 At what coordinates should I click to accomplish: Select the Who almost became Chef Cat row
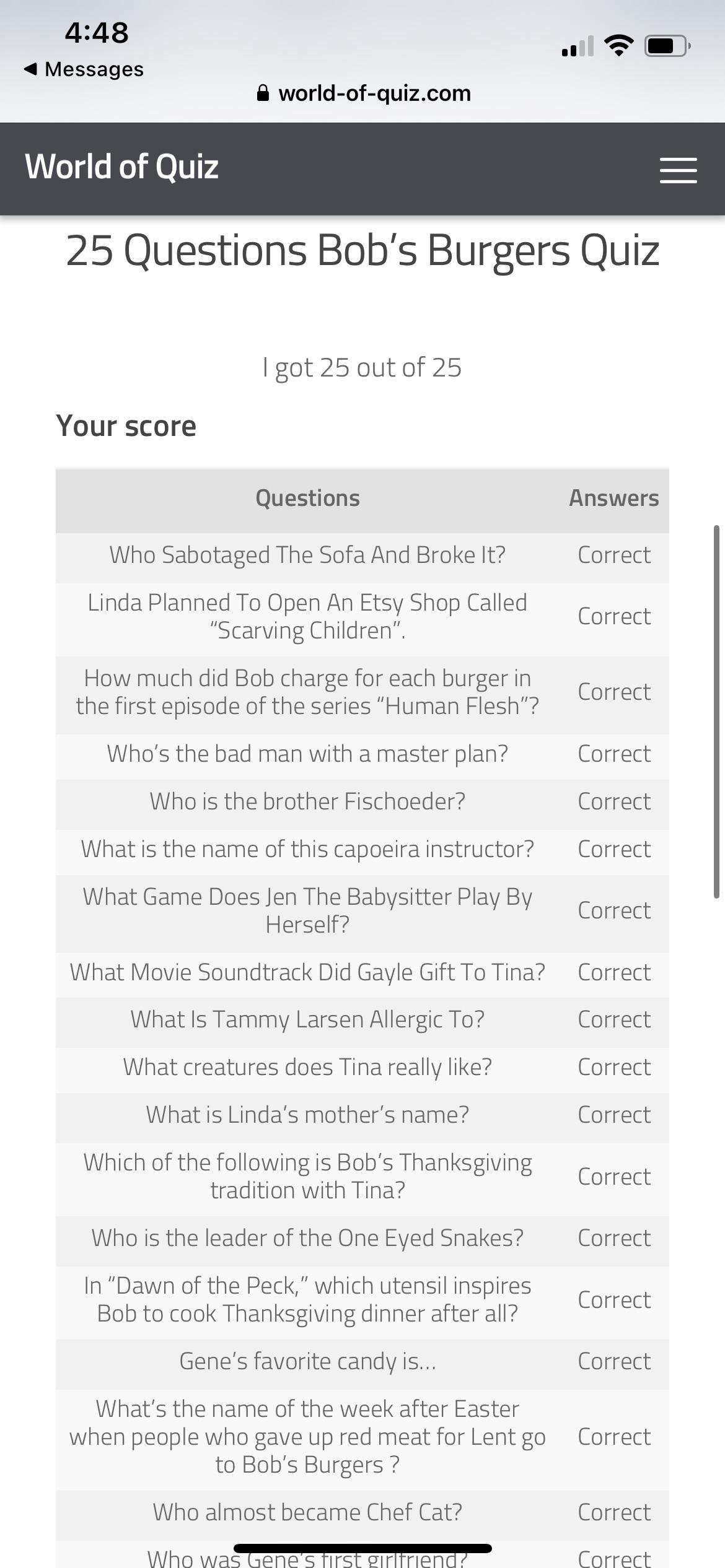[x=308, y=1512]
